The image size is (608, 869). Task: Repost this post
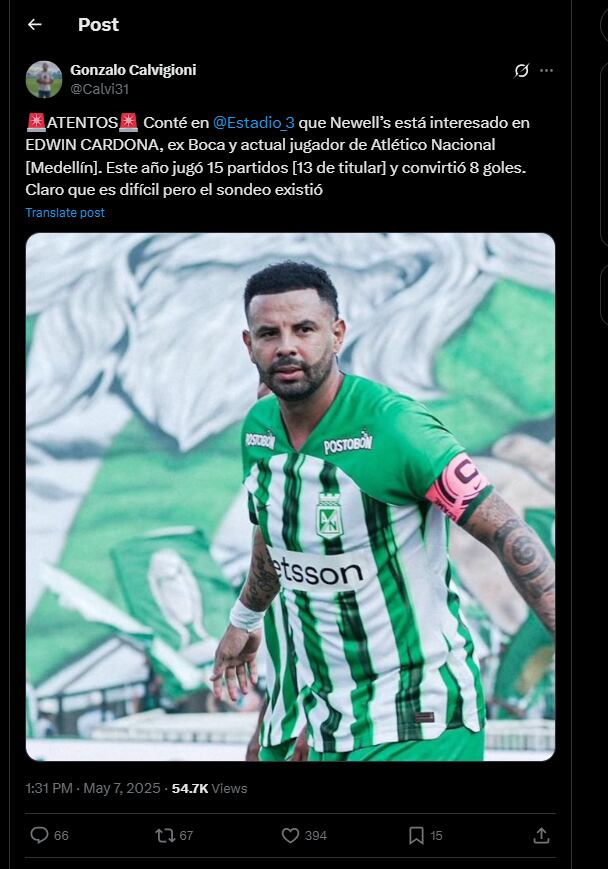tap(165, 835)
